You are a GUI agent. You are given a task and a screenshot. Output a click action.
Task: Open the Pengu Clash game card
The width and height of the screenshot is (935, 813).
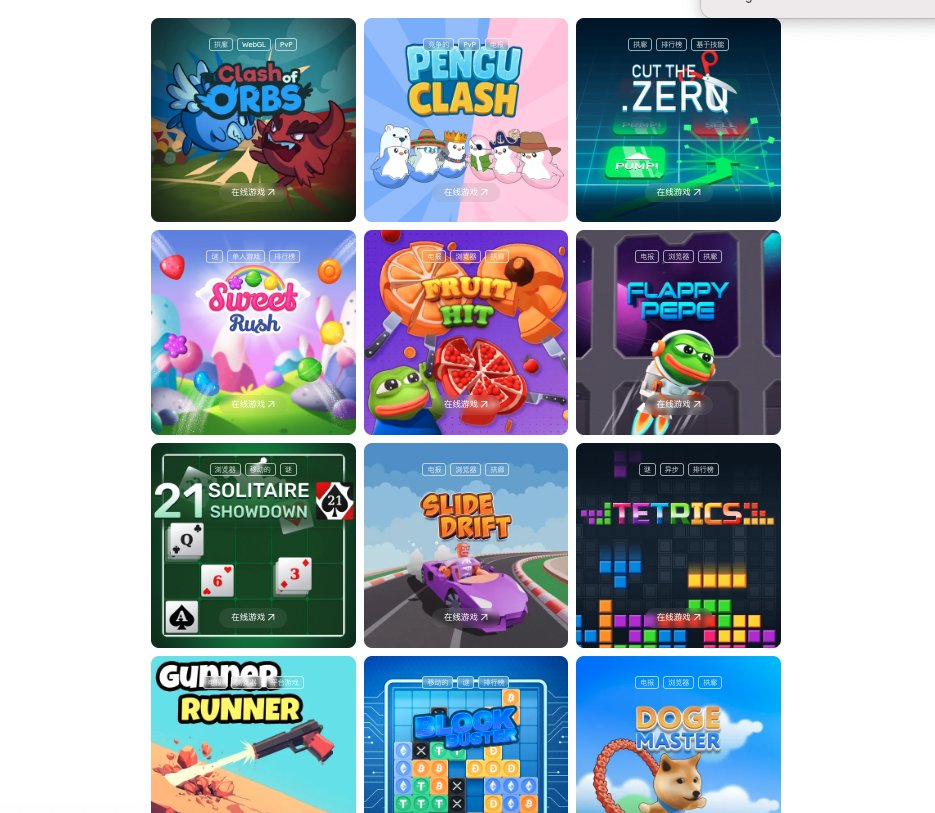(465, 120)
